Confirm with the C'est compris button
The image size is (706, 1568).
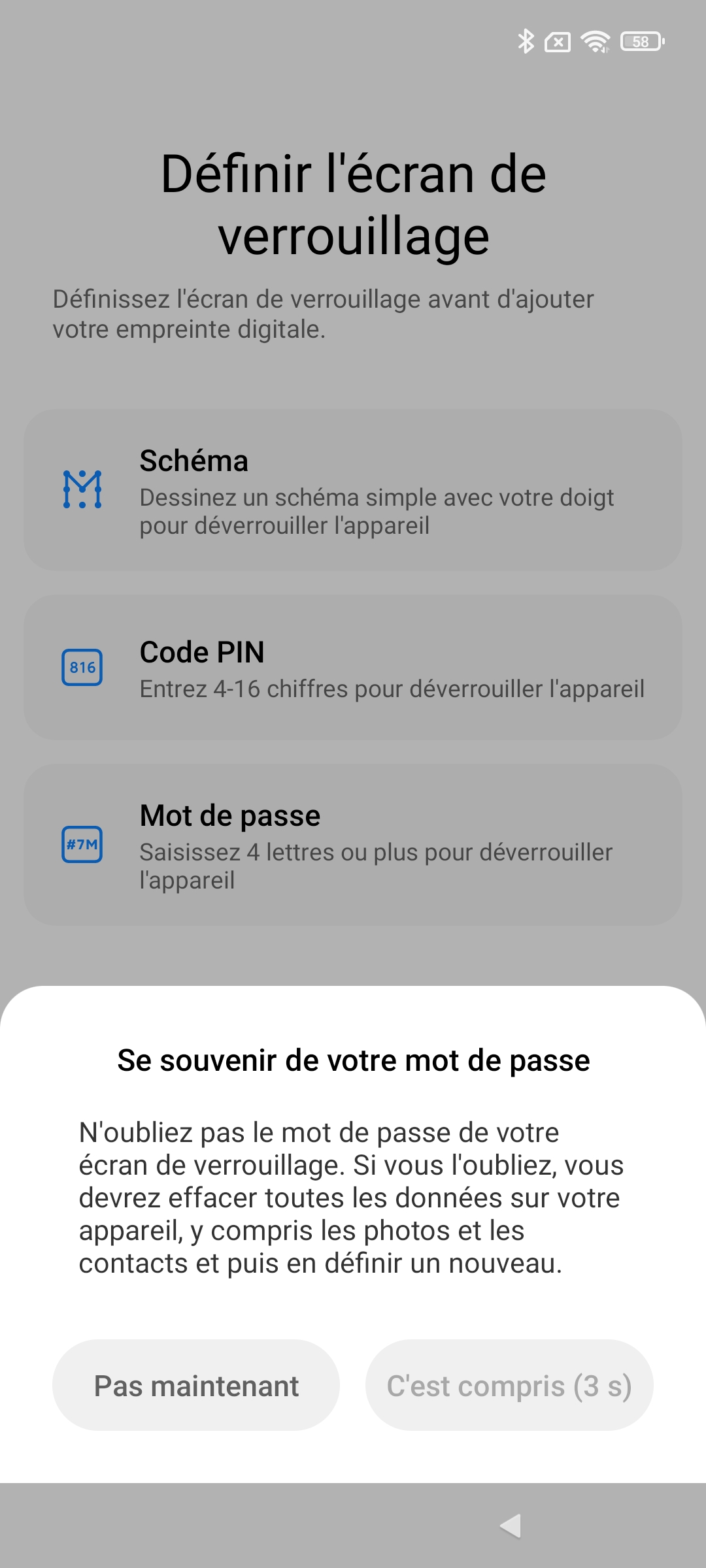tap(509, 1386)
